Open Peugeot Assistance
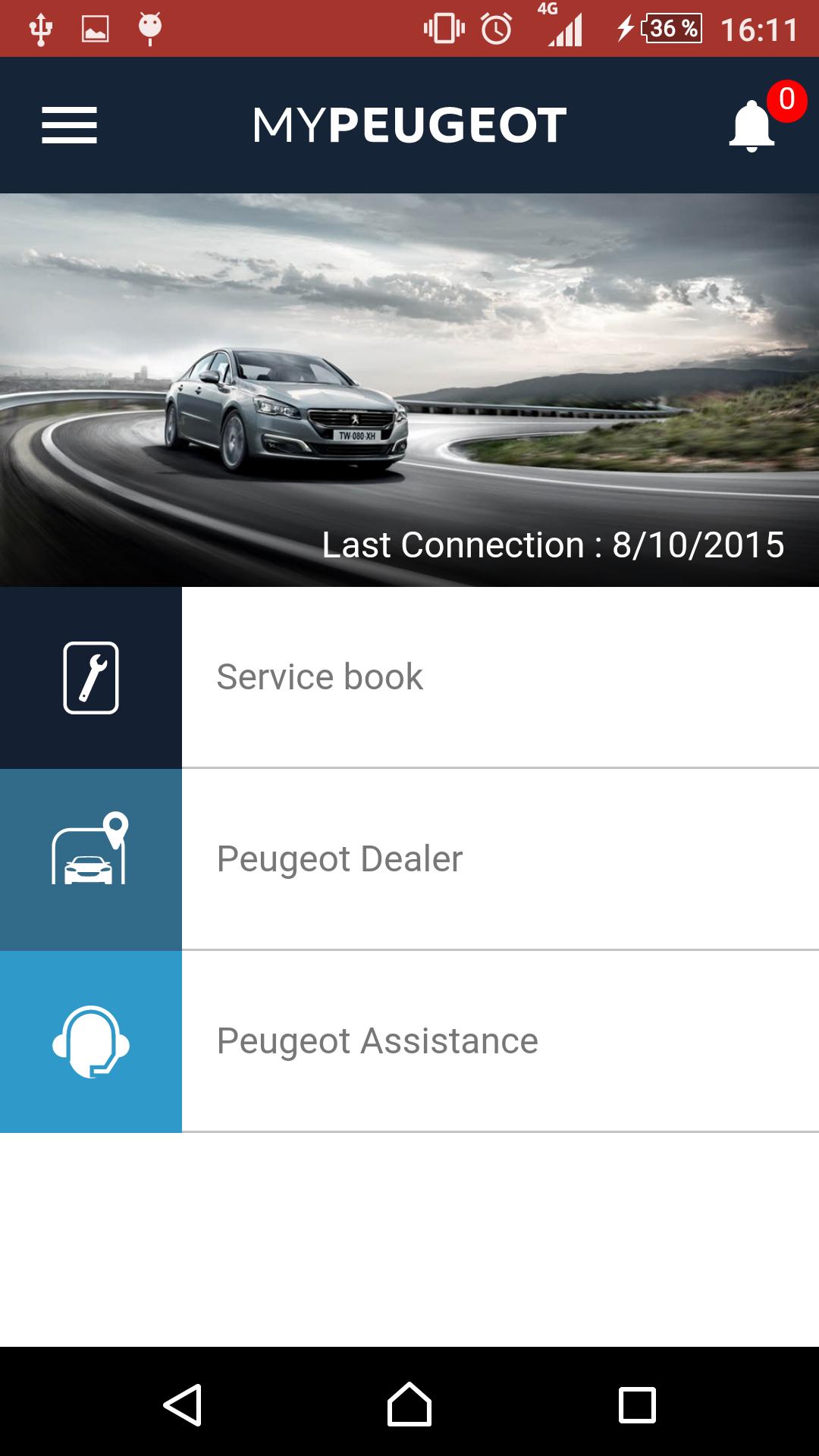The image size is (819, 1456). click(x=409, y=1041)
